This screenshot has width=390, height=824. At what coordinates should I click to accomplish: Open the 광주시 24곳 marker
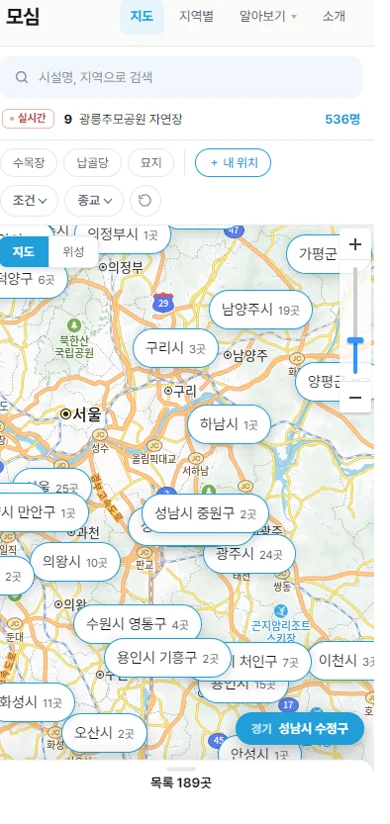coord(250,553)
